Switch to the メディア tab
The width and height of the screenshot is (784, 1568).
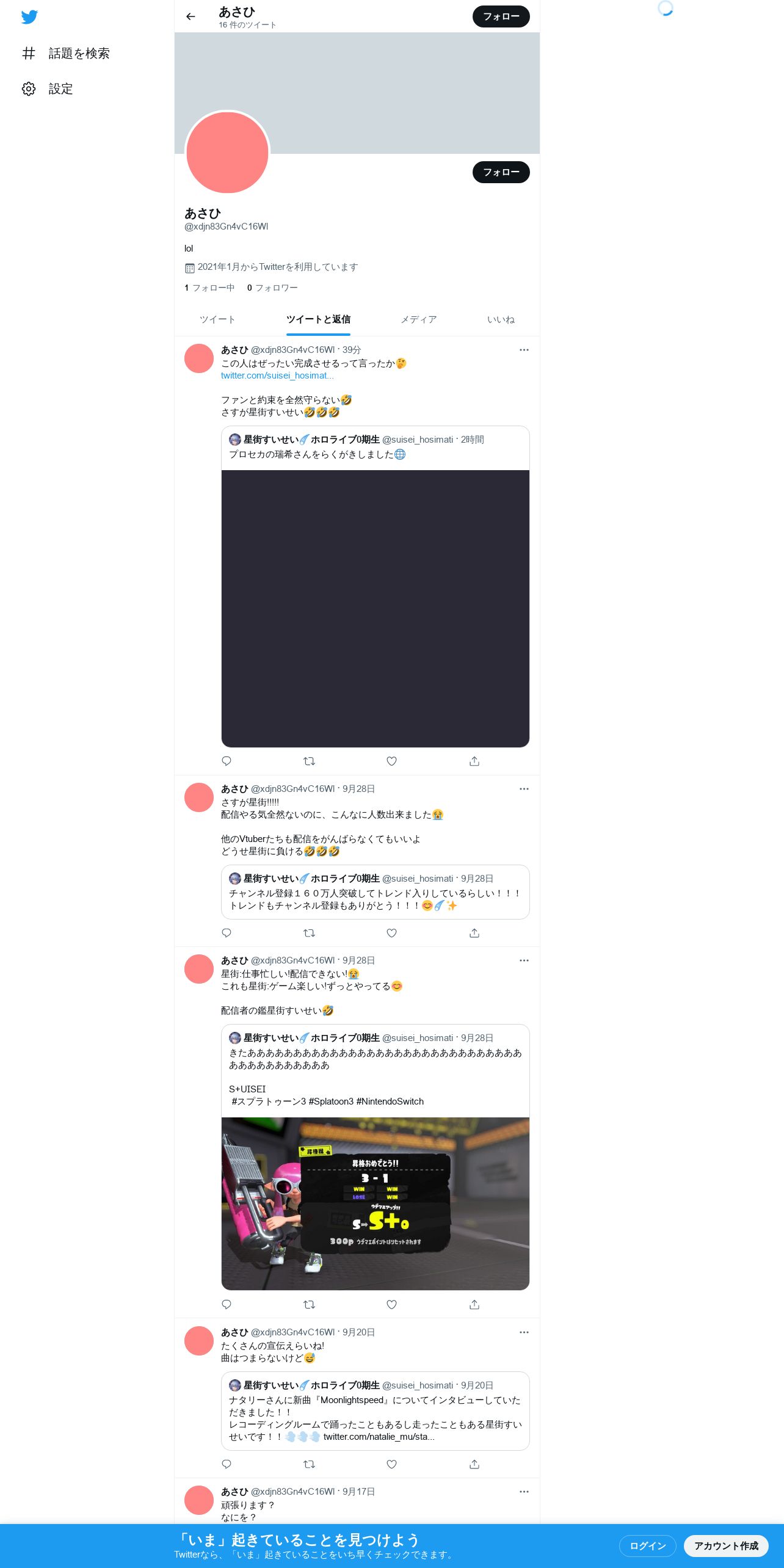pyautogui.click(x=418, y=319)
